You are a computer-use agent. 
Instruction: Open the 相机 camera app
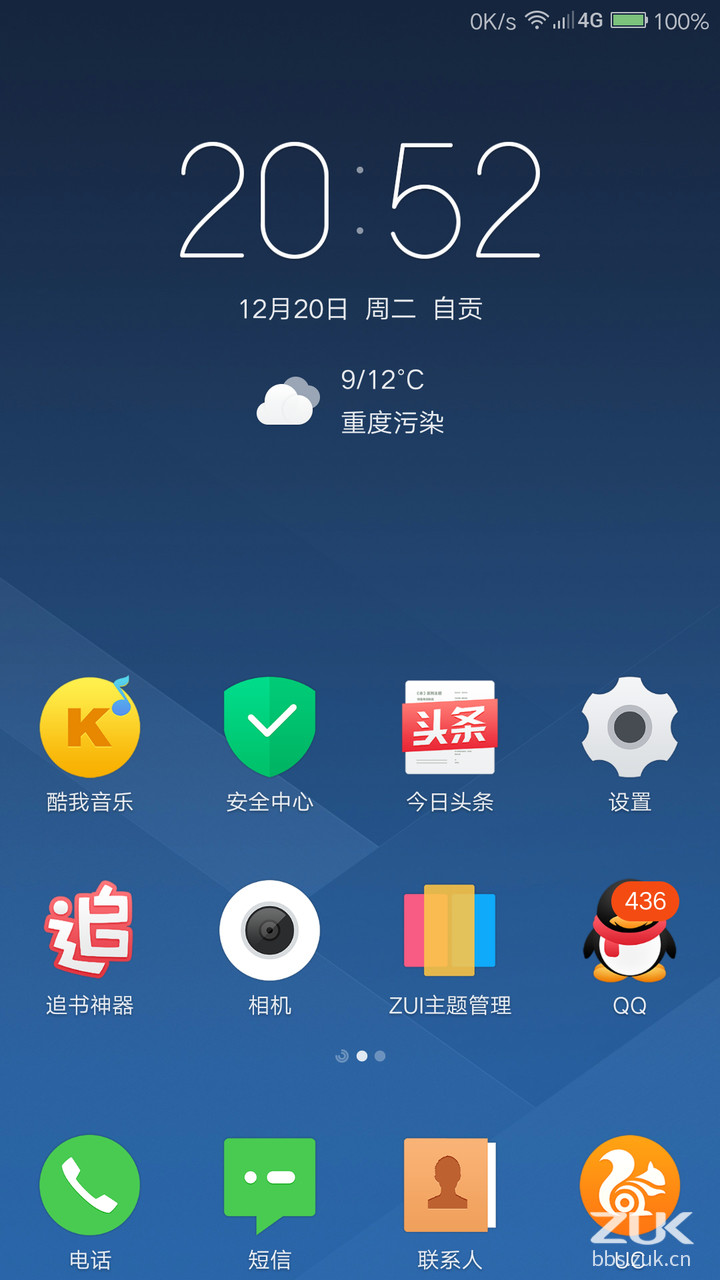point(270,930)
